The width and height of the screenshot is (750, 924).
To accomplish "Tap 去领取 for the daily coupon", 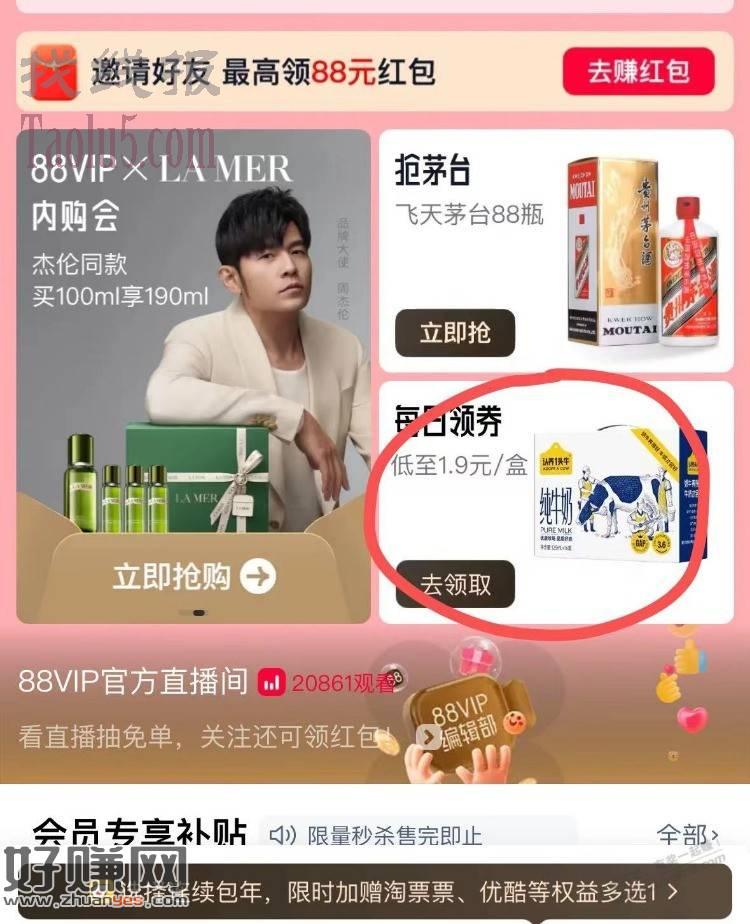I will tap(455, 584).
